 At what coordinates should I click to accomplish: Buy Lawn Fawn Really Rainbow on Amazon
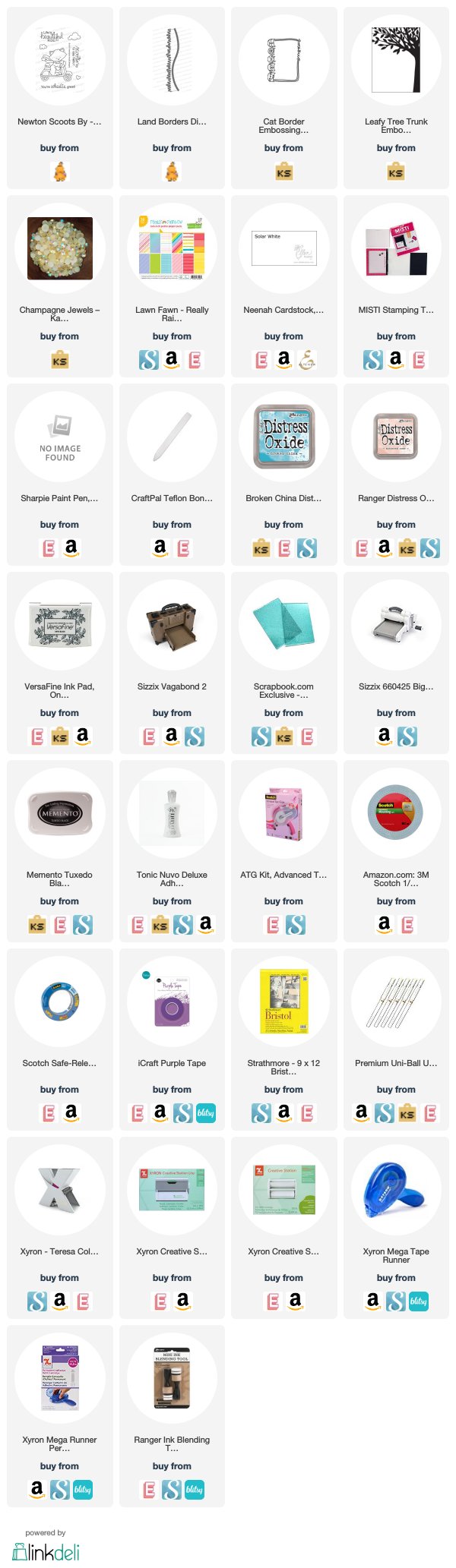172,358
